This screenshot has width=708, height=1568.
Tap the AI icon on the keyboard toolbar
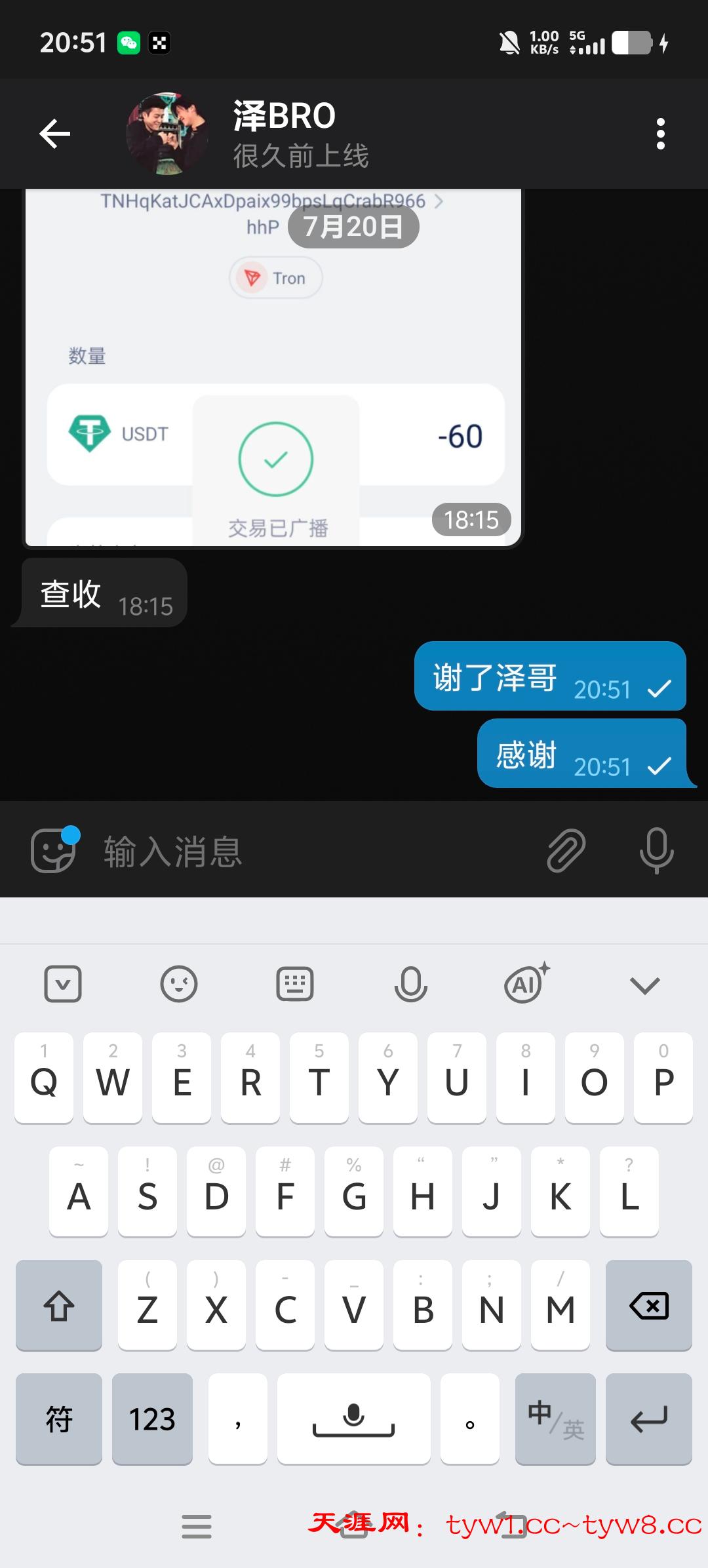click(x=522, y=983)
